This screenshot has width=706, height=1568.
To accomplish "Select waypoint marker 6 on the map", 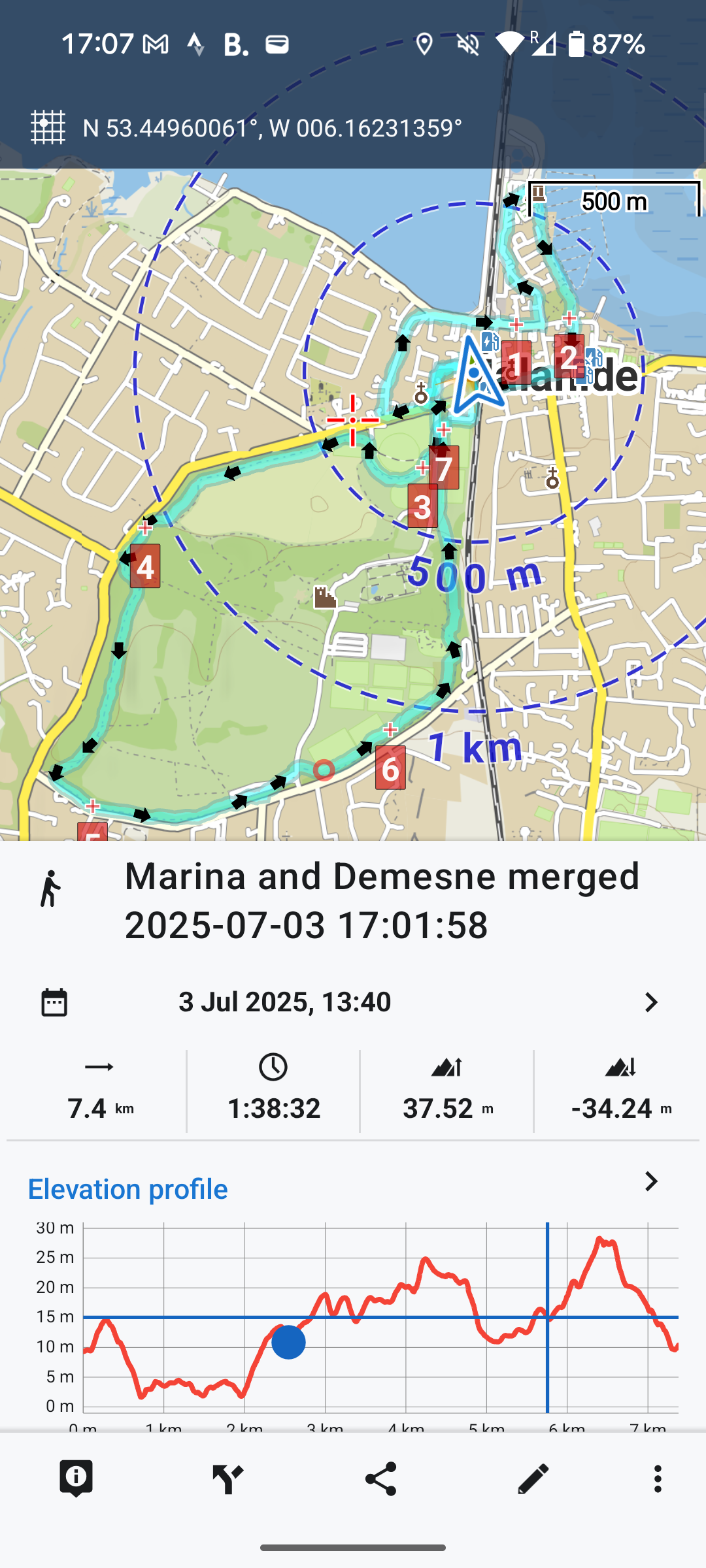I will tap(390, 768).
